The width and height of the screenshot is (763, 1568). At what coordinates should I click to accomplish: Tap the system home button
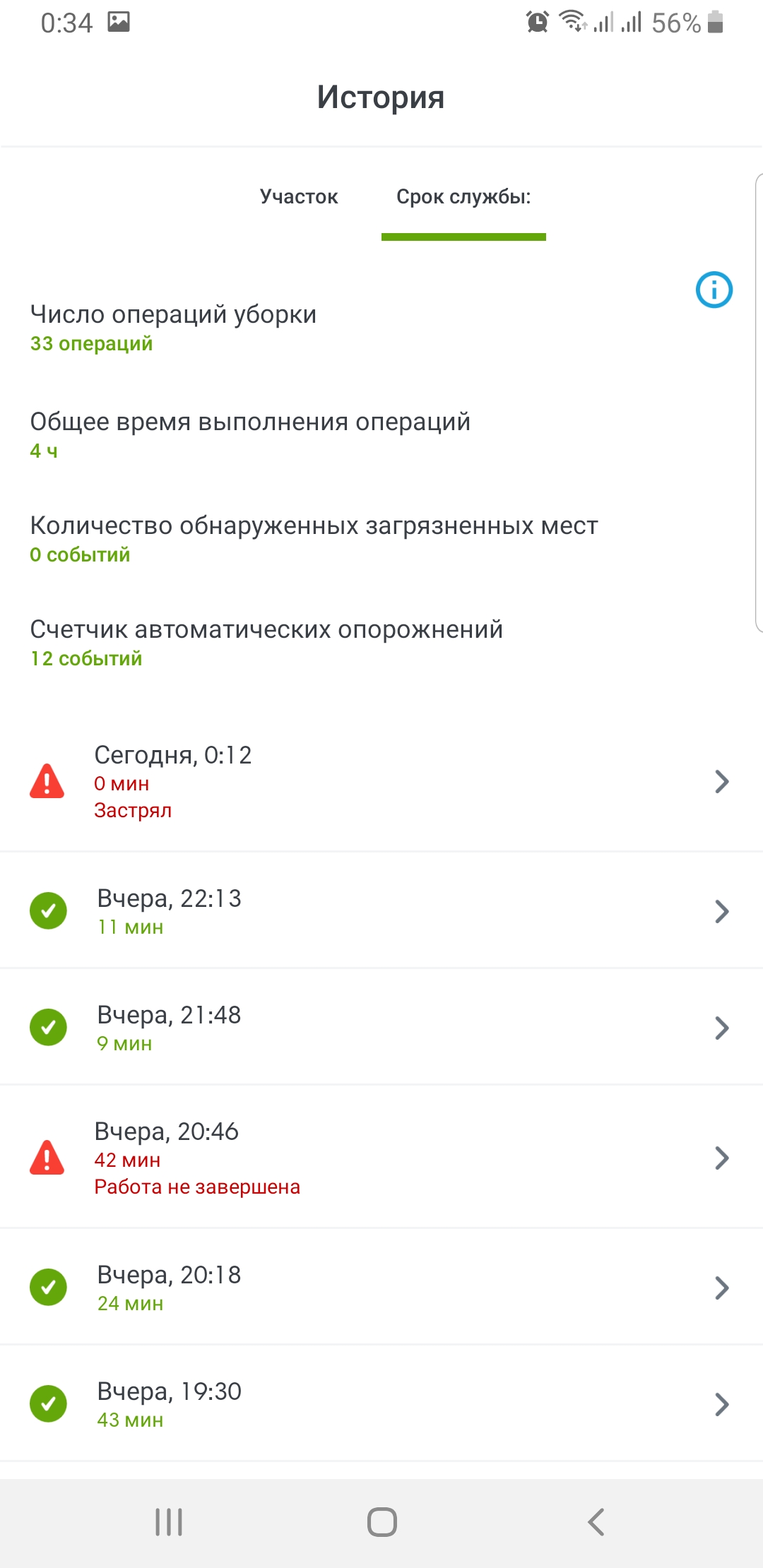point(381,1521)
